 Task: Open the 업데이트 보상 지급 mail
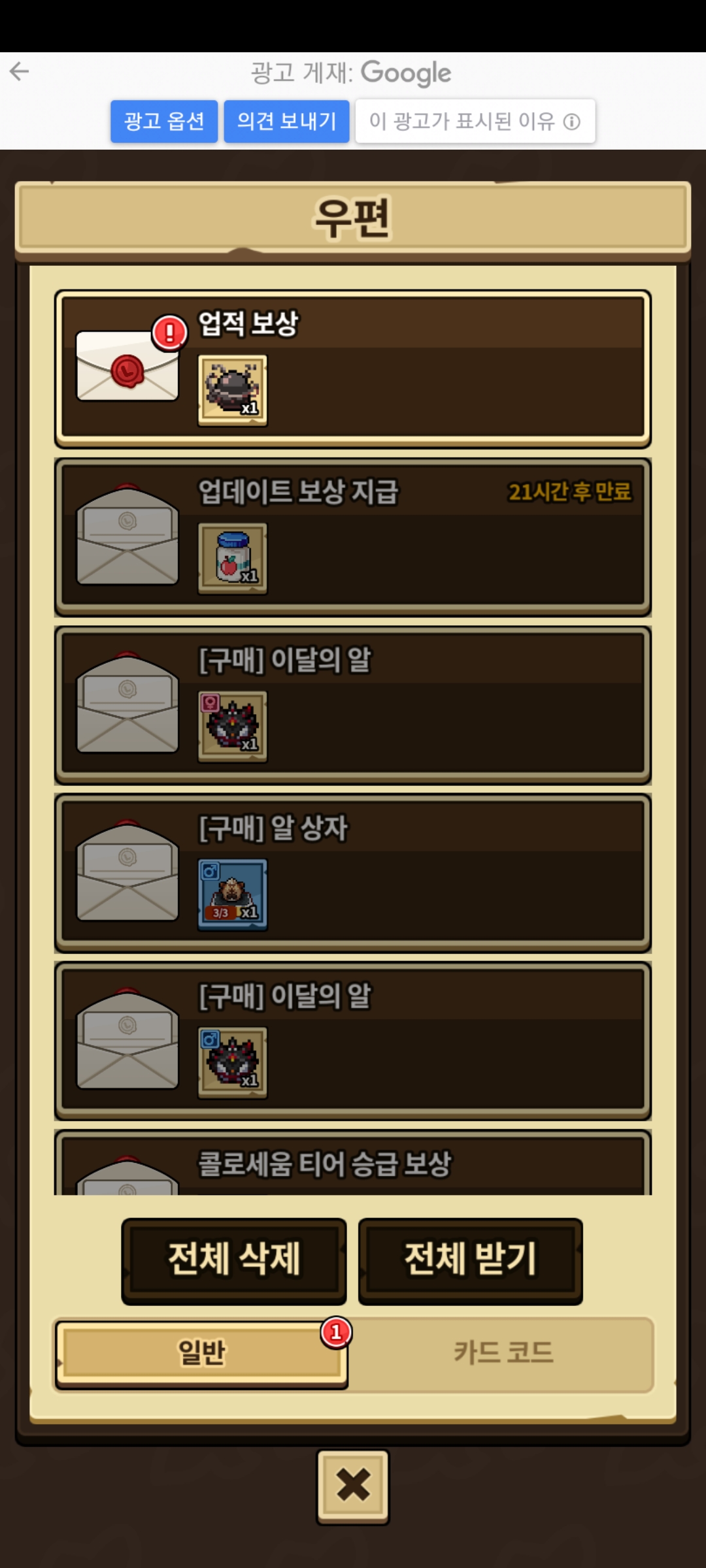(353, 537)
